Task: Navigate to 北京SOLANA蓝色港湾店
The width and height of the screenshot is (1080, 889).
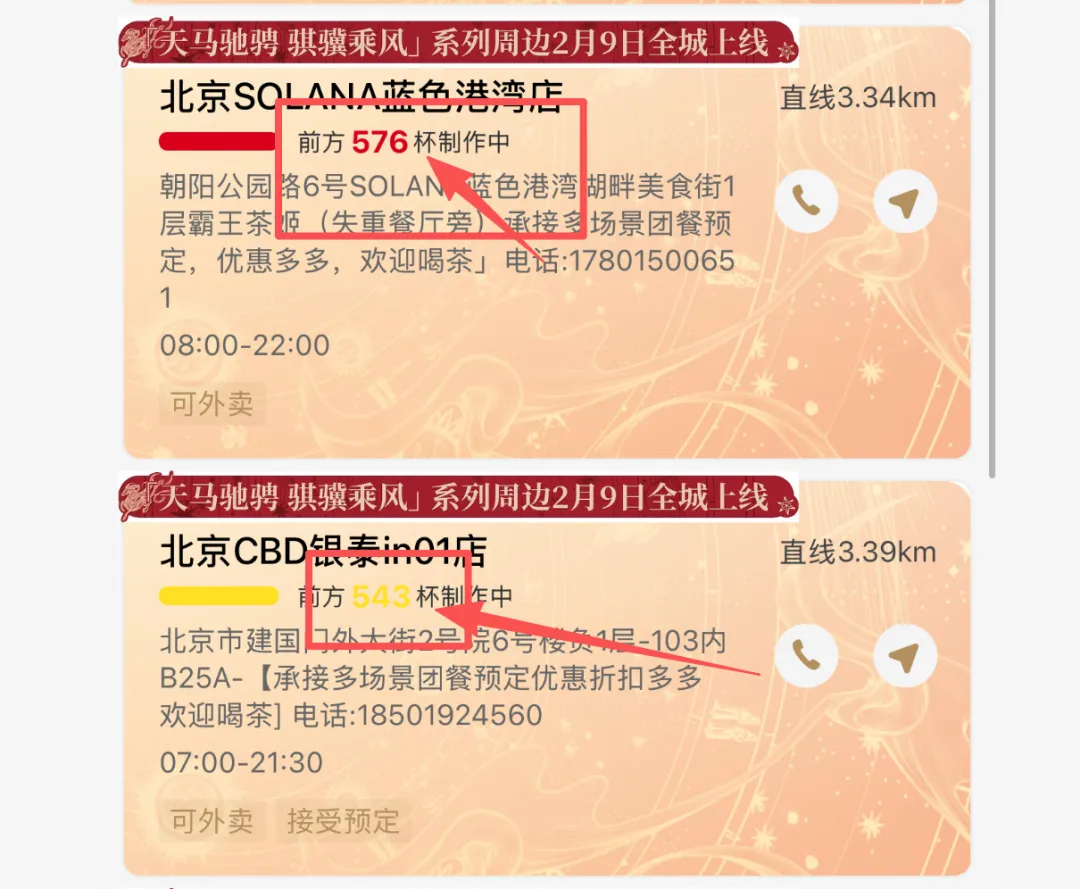Action: pyautogui.click(x=904, y=203)
